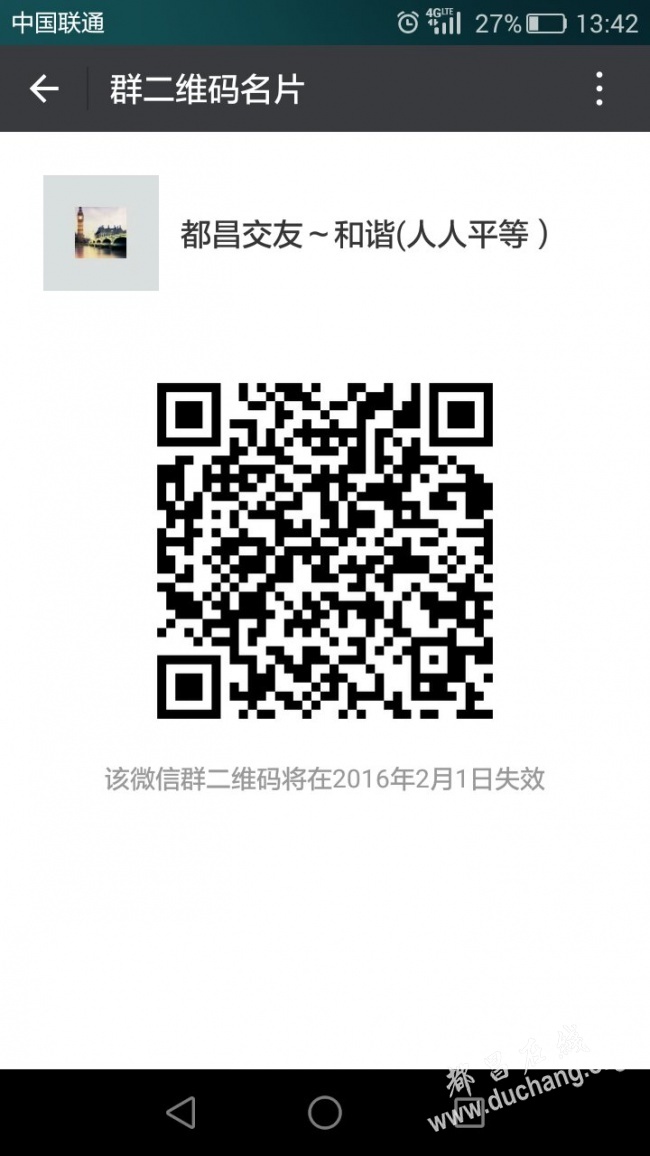The width and height of the screenshot is (650, 1156).
Task: Tap the system back button
Action: click(x=181, y=1112)
